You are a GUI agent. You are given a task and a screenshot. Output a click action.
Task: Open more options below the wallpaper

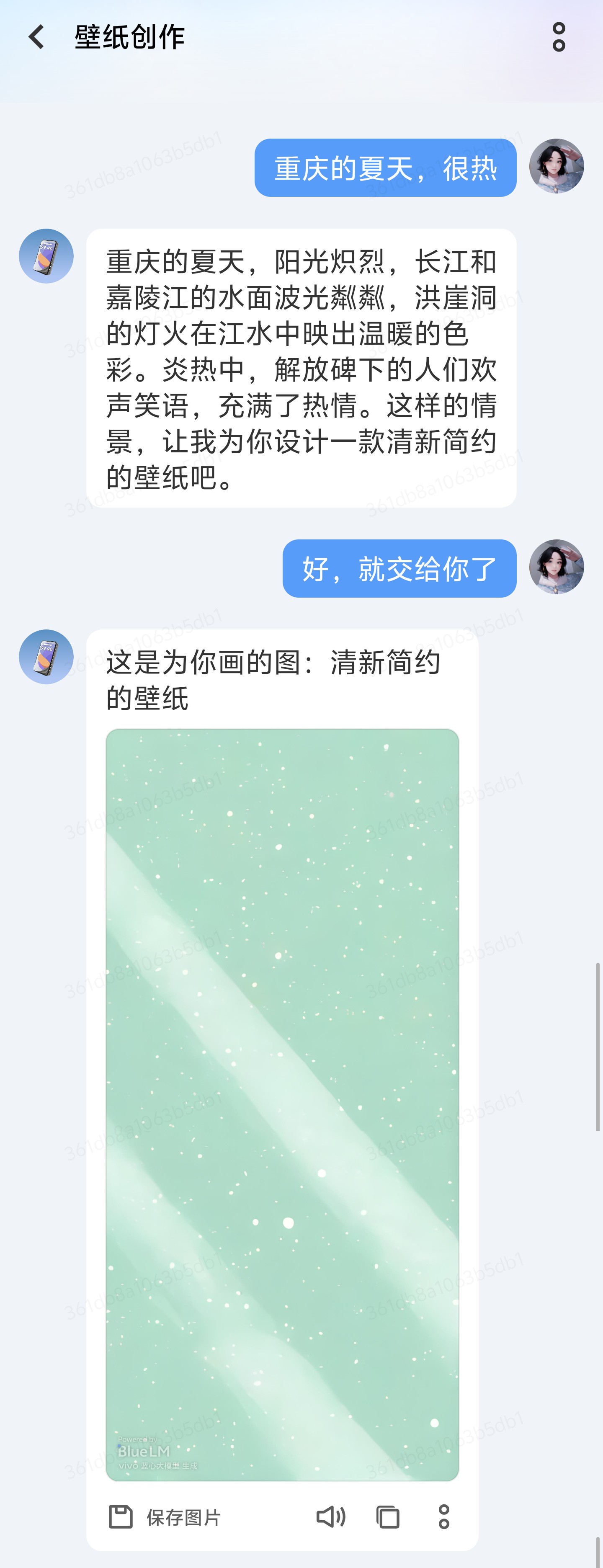coord(443,1517)
